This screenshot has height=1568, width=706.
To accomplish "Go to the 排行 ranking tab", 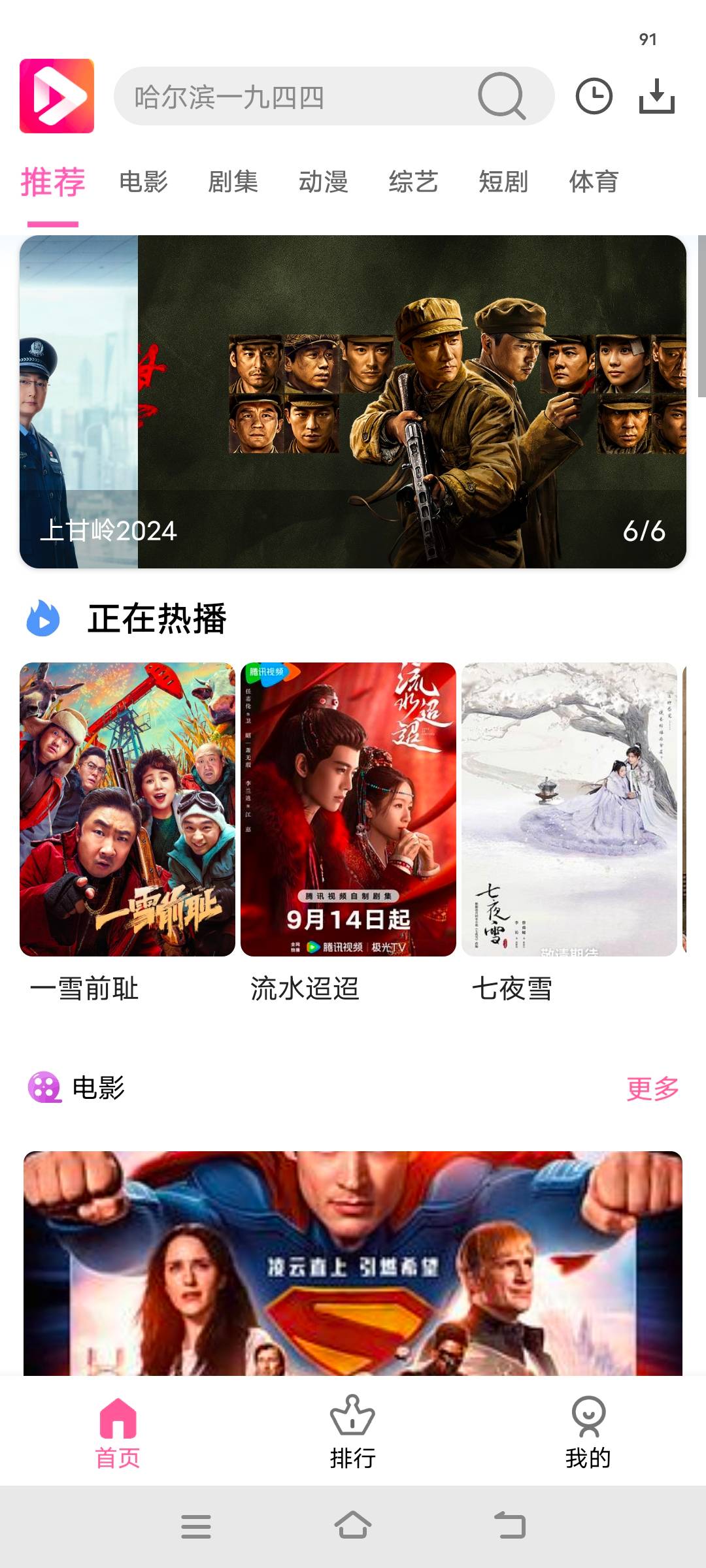I will [353, 1432].
